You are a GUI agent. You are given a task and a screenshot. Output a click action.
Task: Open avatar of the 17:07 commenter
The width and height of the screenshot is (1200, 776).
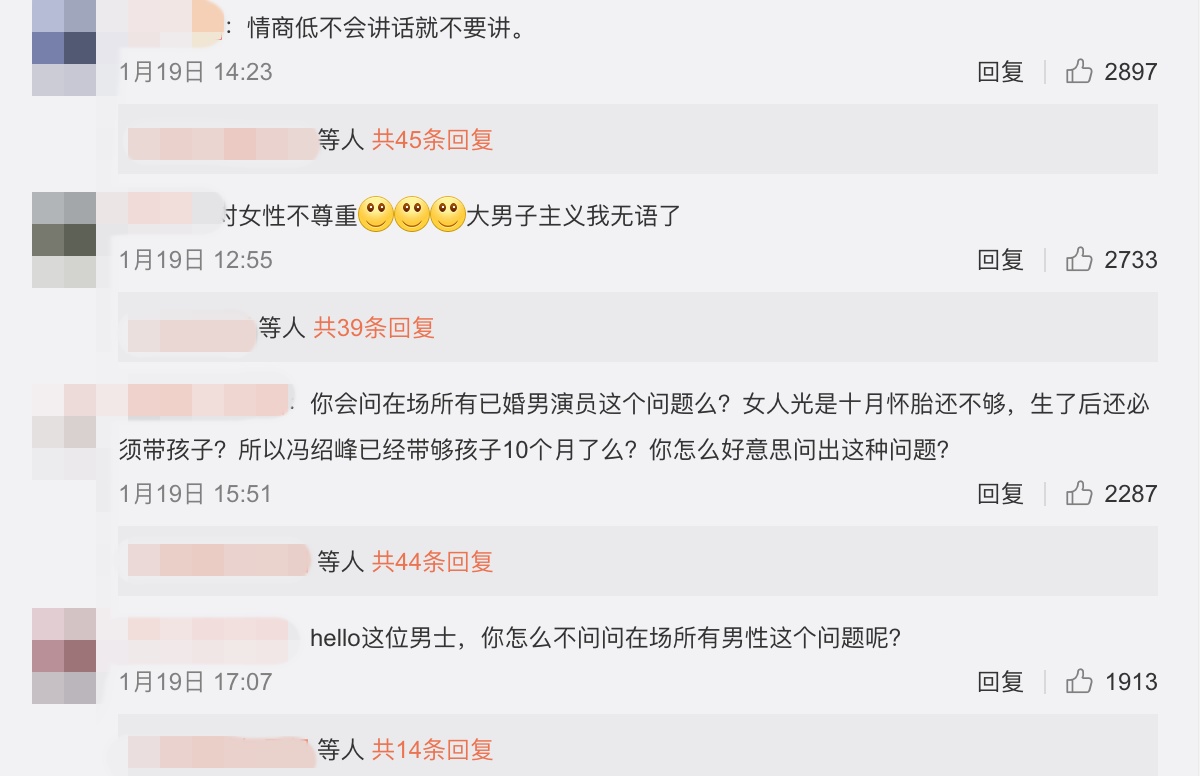point(64,655)
